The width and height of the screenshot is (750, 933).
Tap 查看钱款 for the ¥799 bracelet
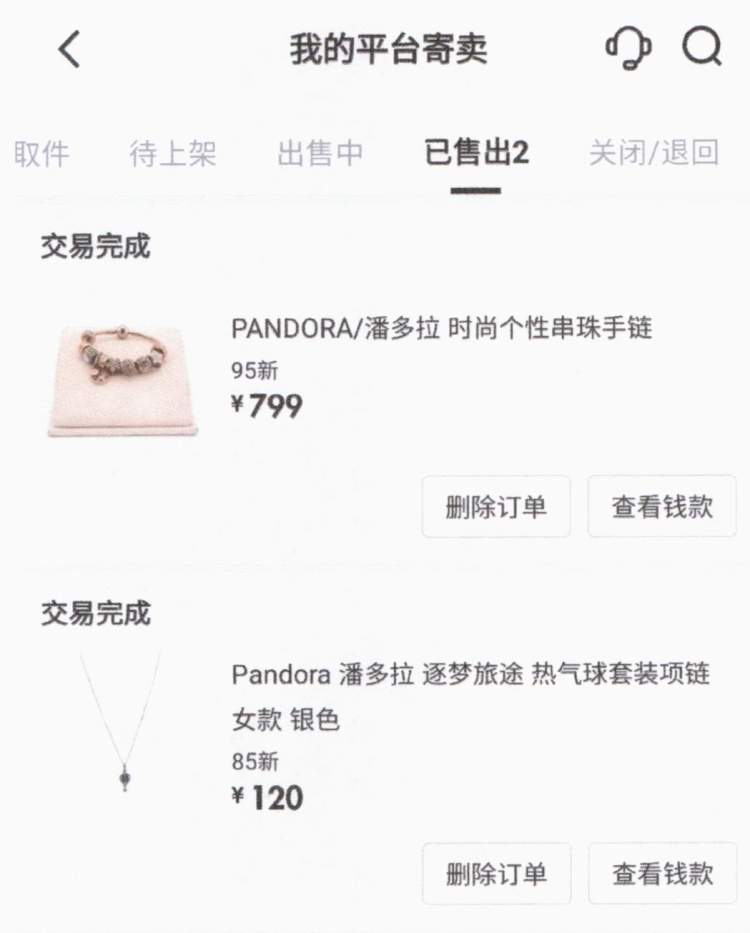[x=662, y=506]
